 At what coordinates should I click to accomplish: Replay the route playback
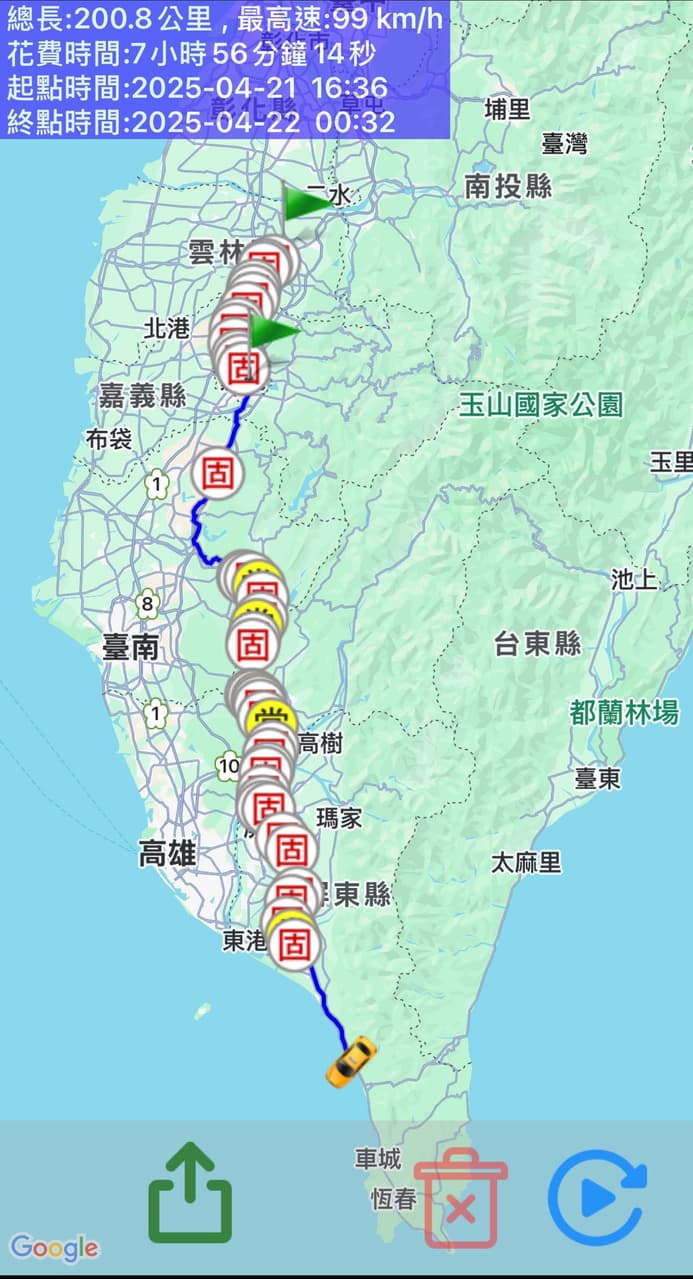597,1197
